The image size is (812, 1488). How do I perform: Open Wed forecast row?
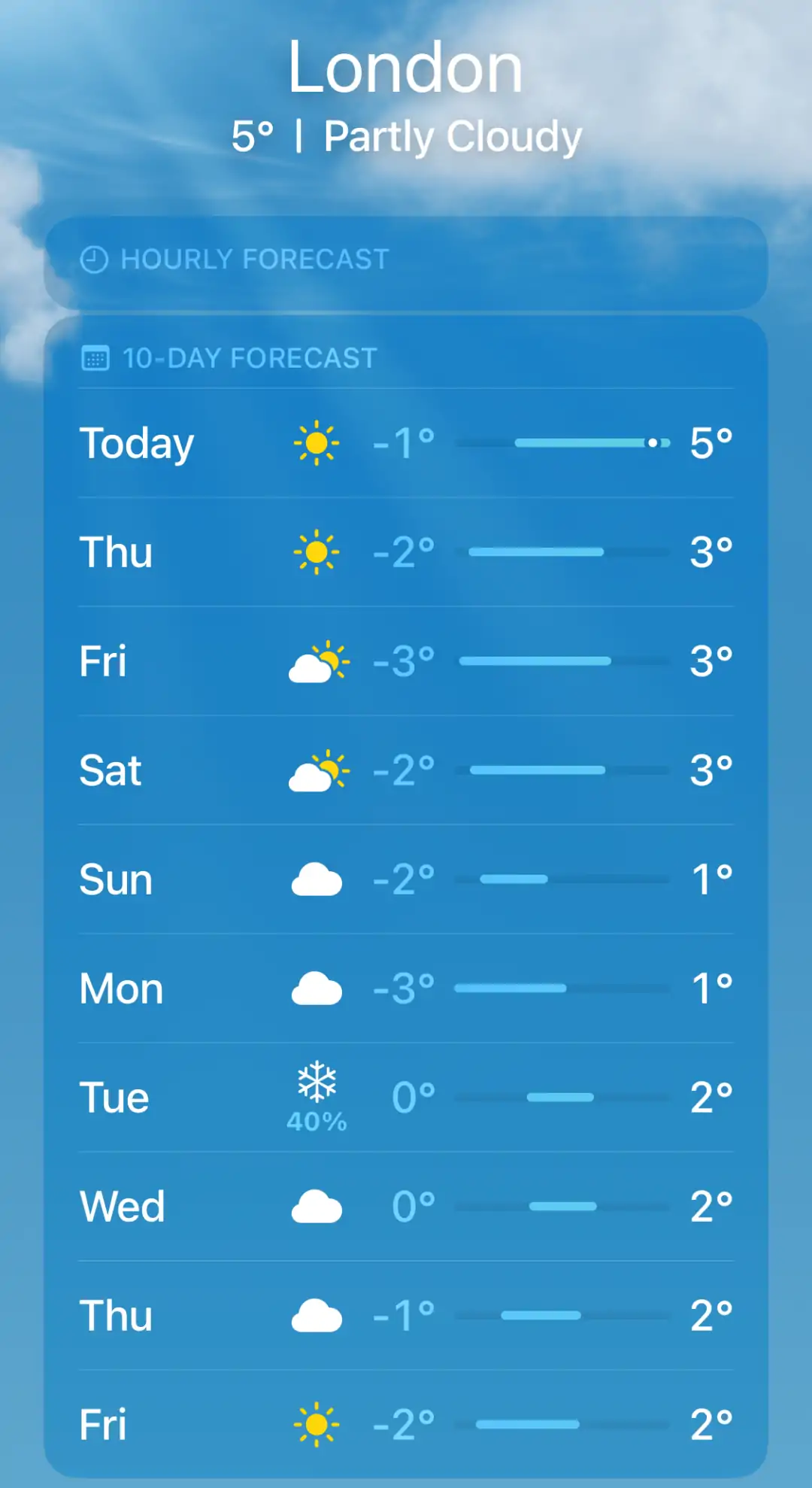406,1207
